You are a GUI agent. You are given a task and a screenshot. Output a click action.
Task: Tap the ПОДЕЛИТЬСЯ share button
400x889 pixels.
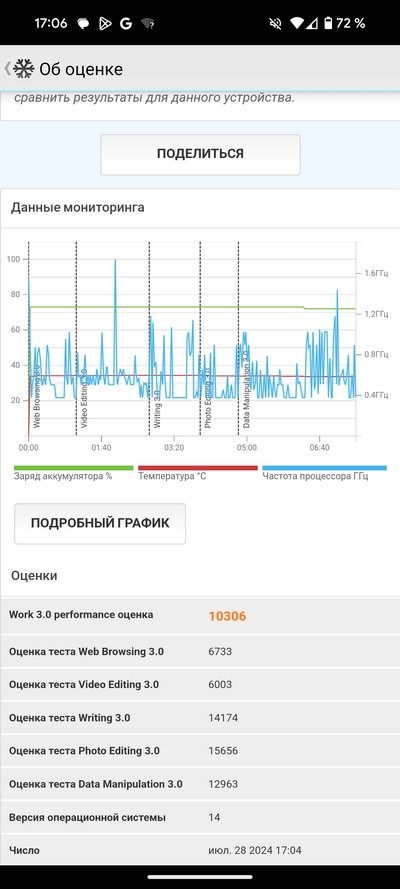point(200,154)
